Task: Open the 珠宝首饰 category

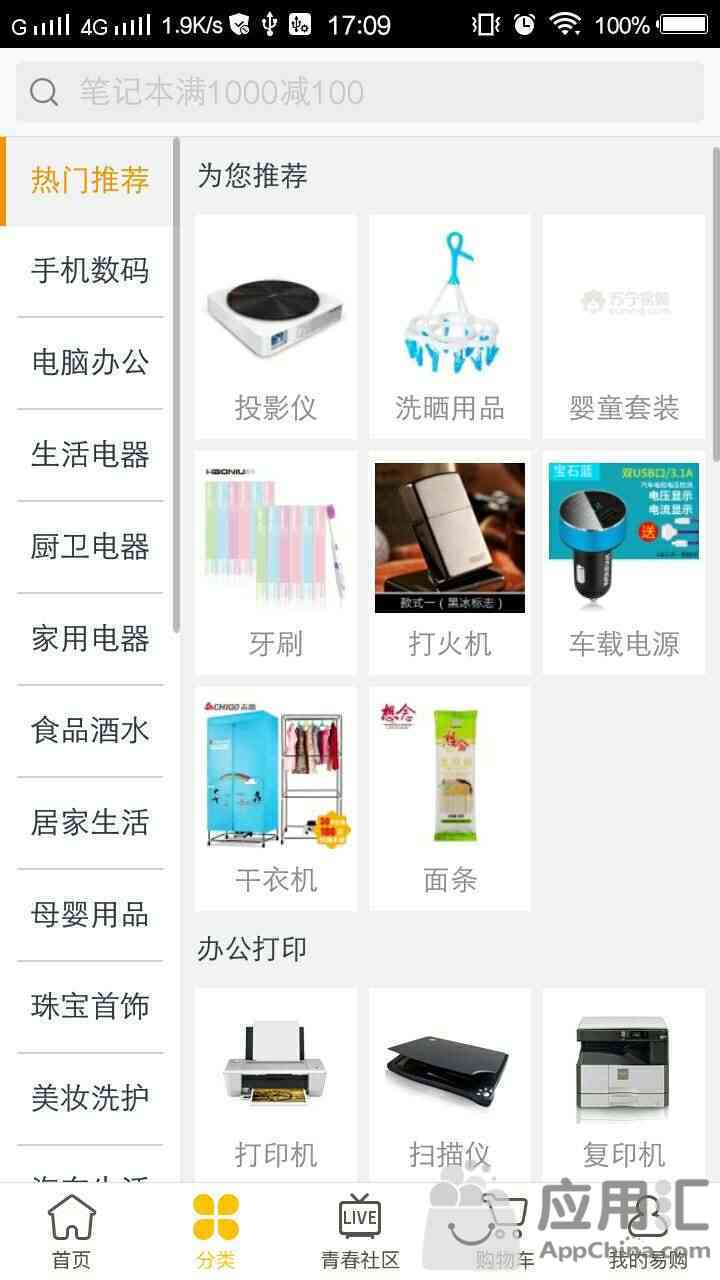Action: coord(90,1007)
